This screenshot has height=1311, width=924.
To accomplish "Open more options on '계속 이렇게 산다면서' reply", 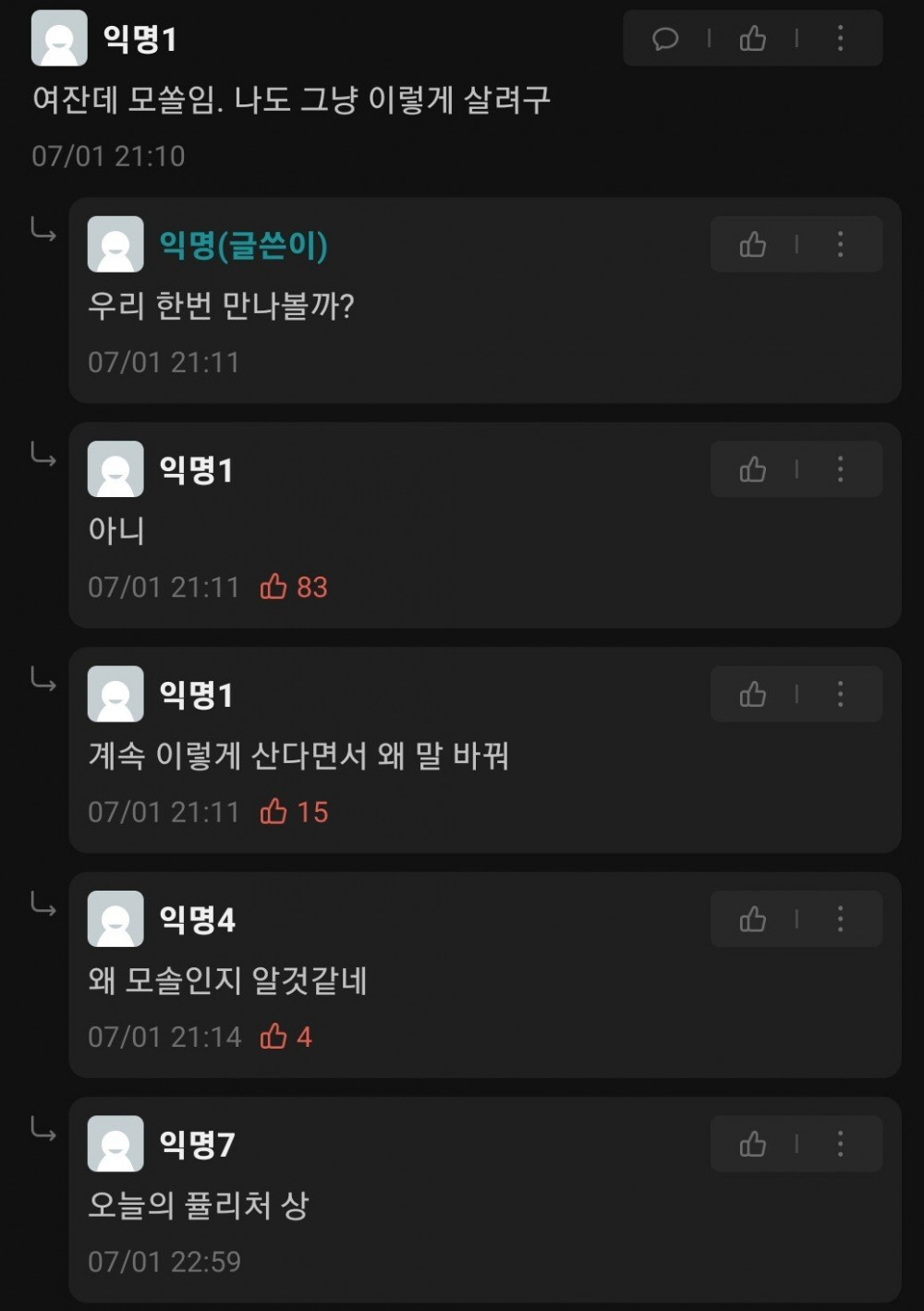I will tap(840, 695).
